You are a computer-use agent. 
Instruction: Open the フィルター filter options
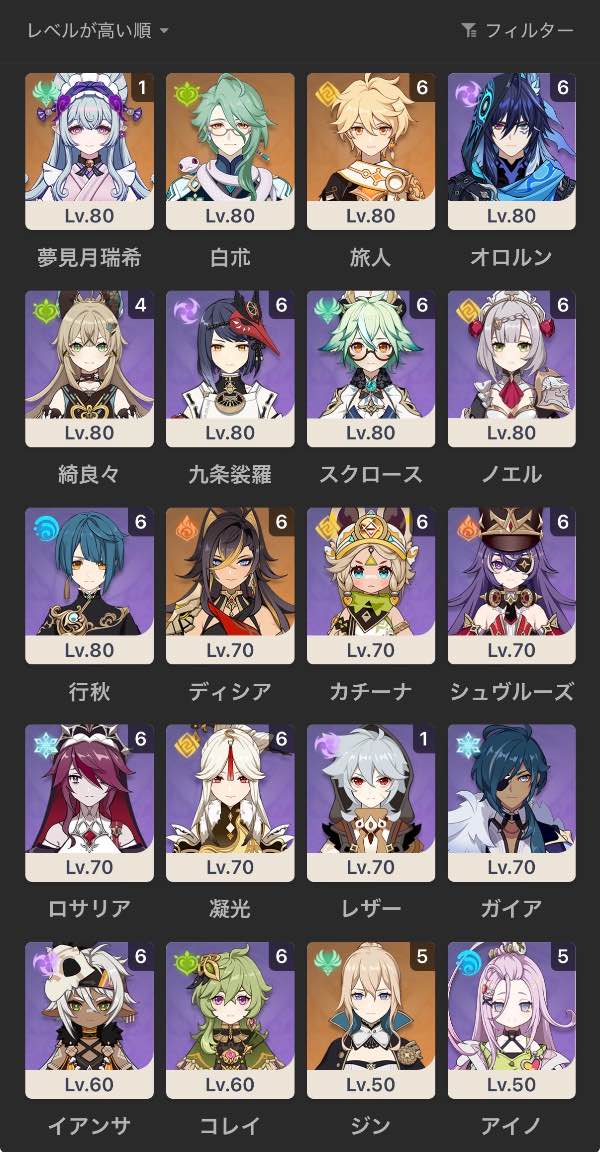tap(518, 31)
